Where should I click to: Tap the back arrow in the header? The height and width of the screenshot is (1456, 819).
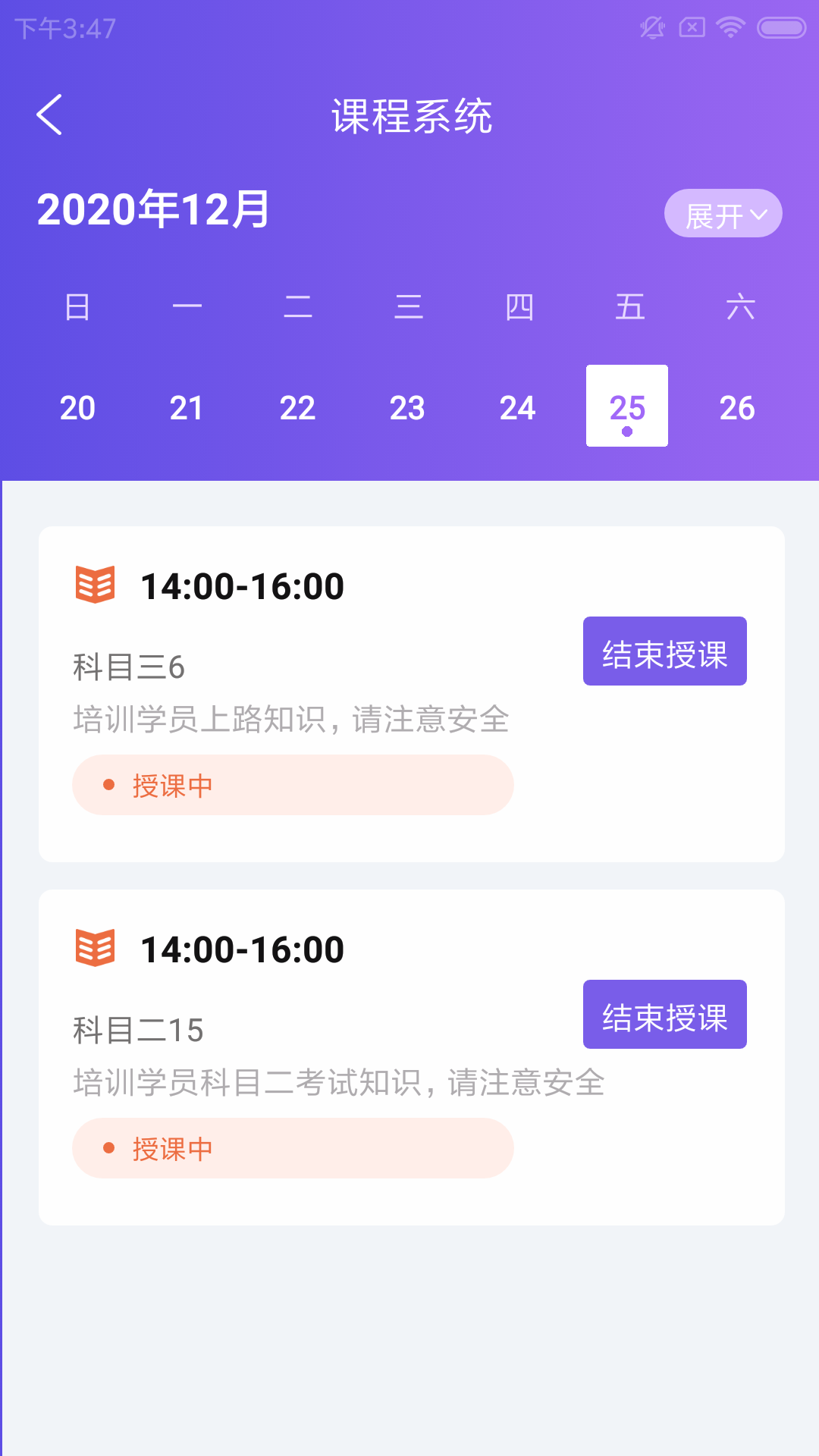pyautogui.click(x=50, y=115)
